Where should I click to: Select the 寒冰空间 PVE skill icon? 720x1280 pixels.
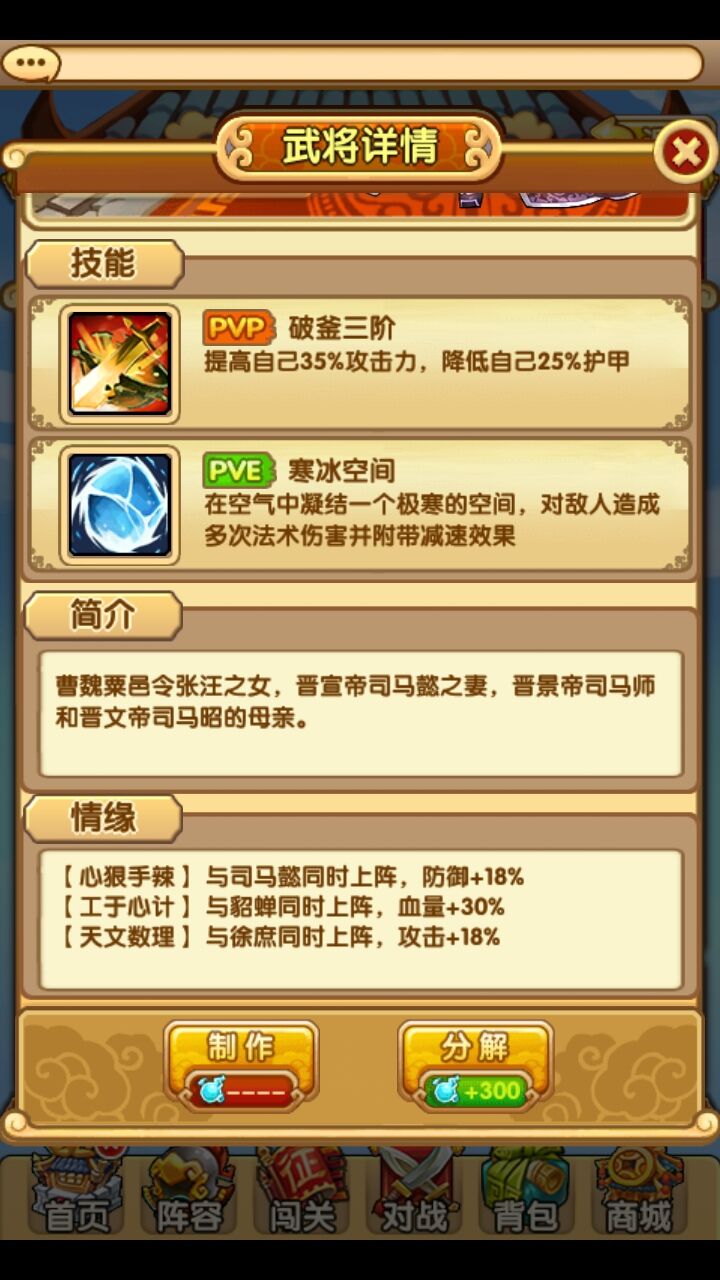pos(120,505)
